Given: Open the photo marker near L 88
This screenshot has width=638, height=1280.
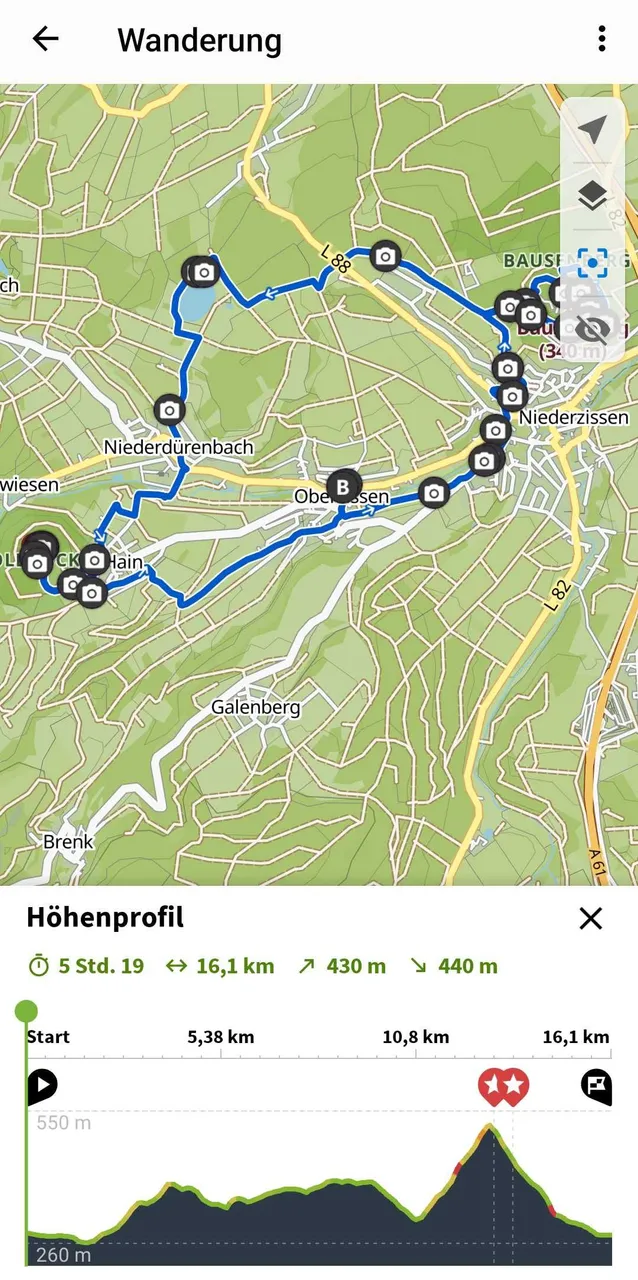Looking at the screenshot, I should (386, 256).
